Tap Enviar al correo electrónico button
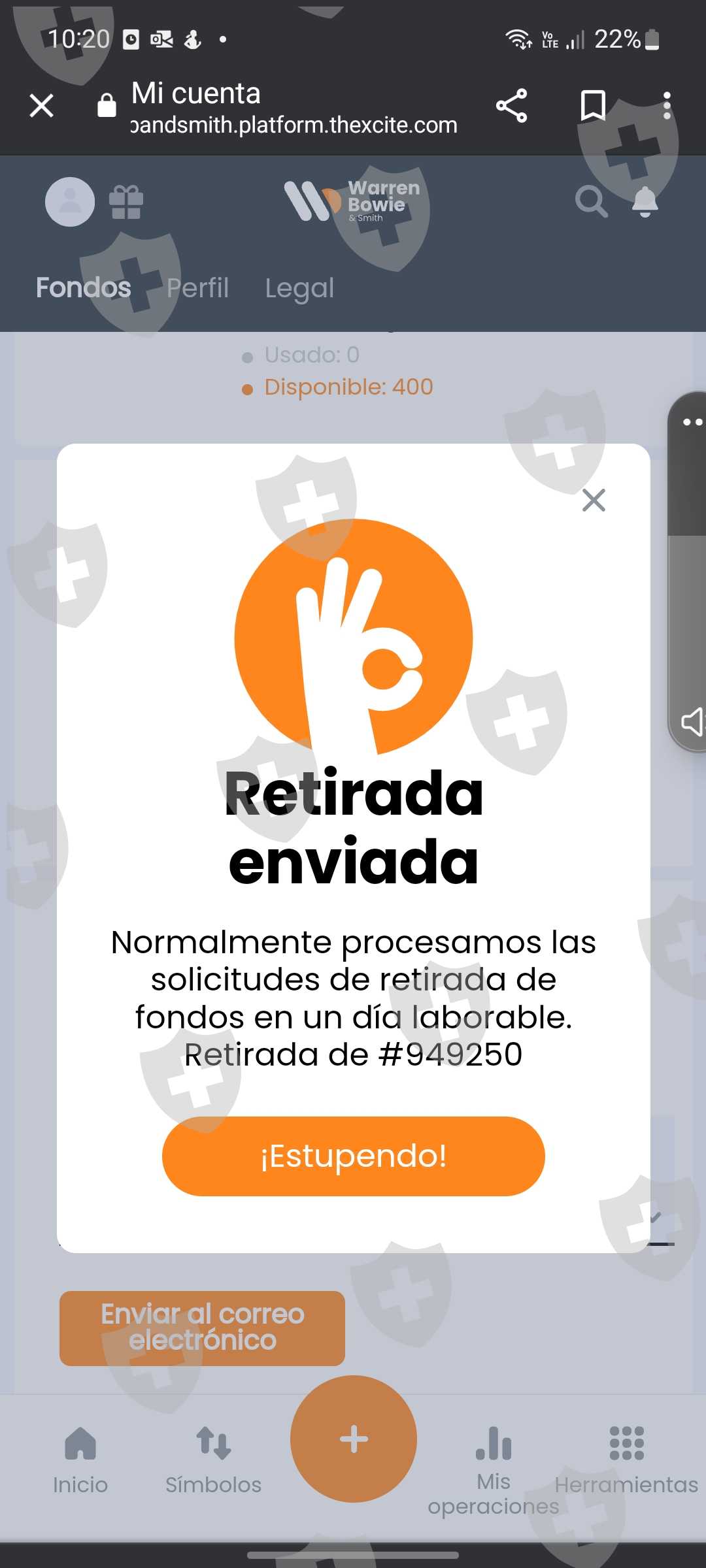The width and height of the screenshot is (706, 1568). coord(202,1328)
